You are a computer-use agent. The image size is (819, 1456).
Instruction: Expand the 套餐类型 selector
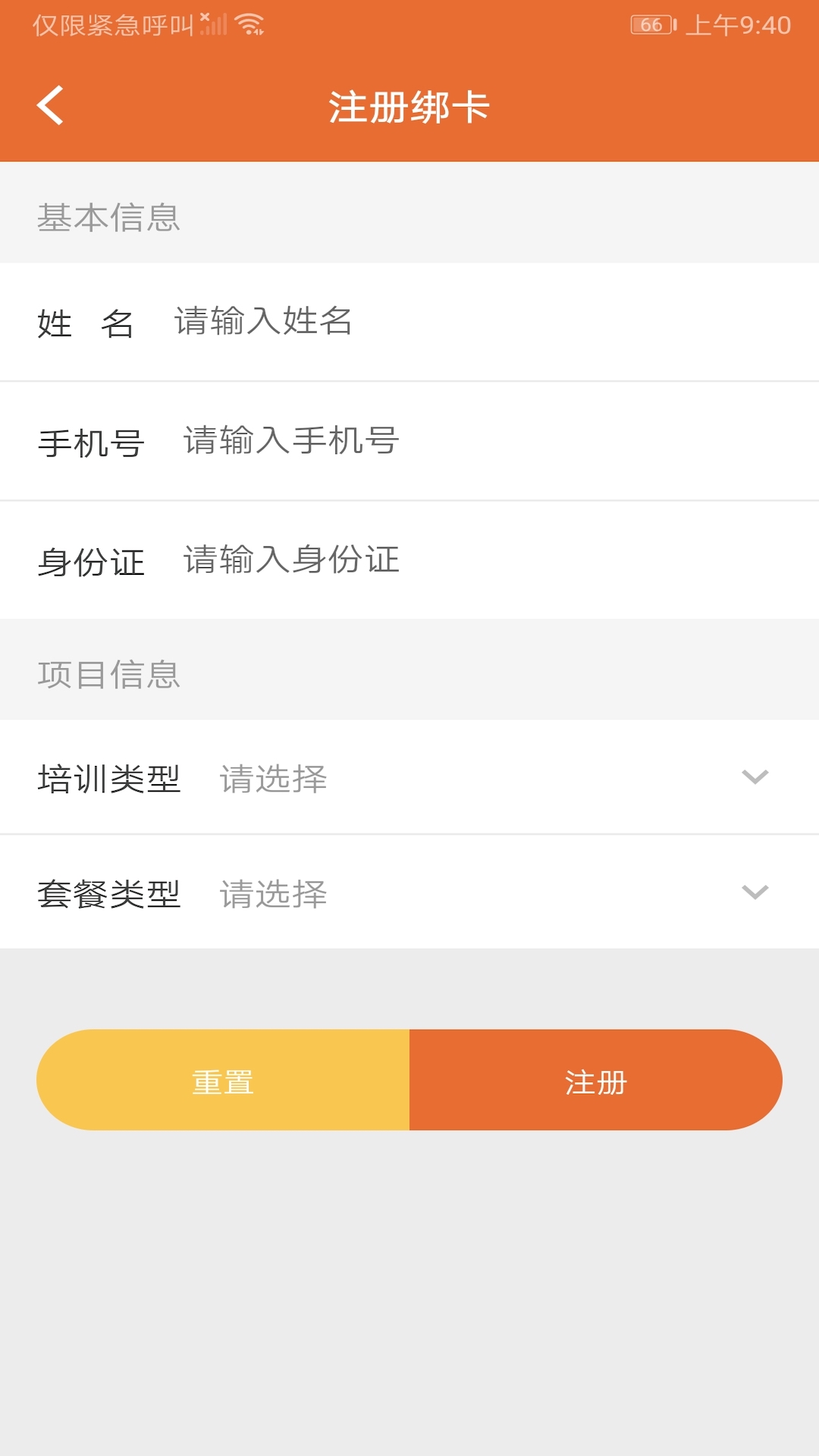[493, 893]
